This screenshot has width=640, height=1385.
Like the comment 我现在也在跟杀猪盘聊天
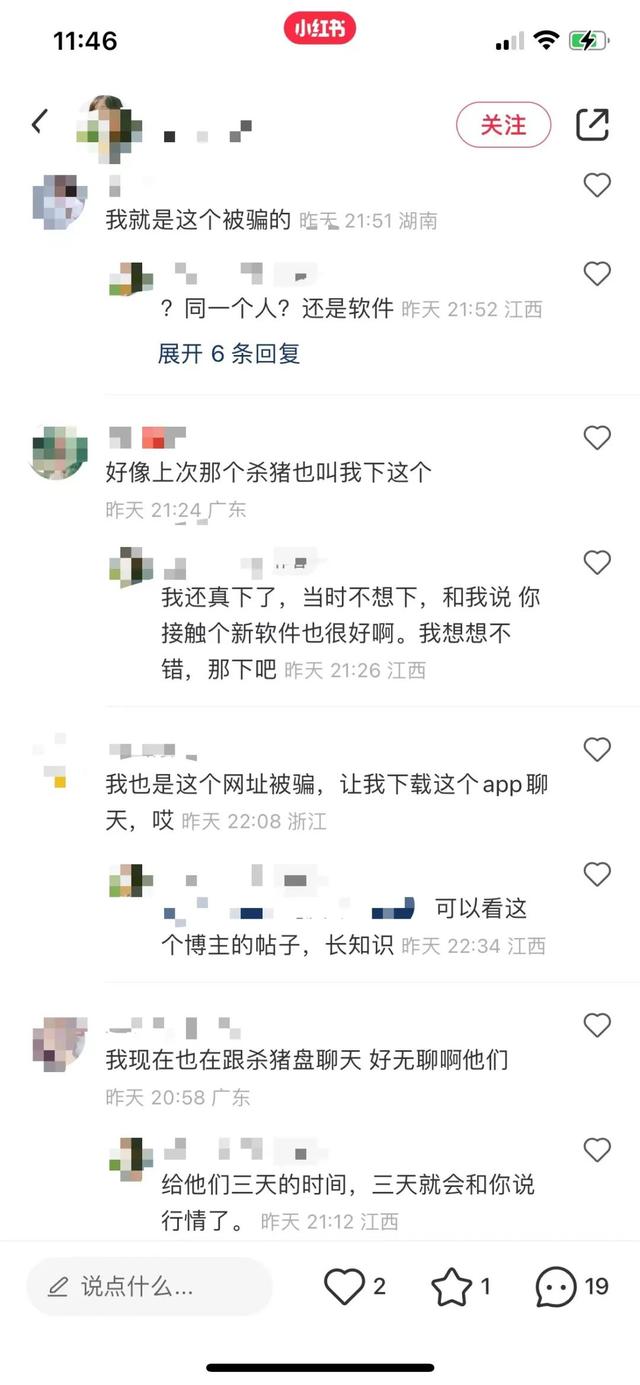(x=597, y=1025)
